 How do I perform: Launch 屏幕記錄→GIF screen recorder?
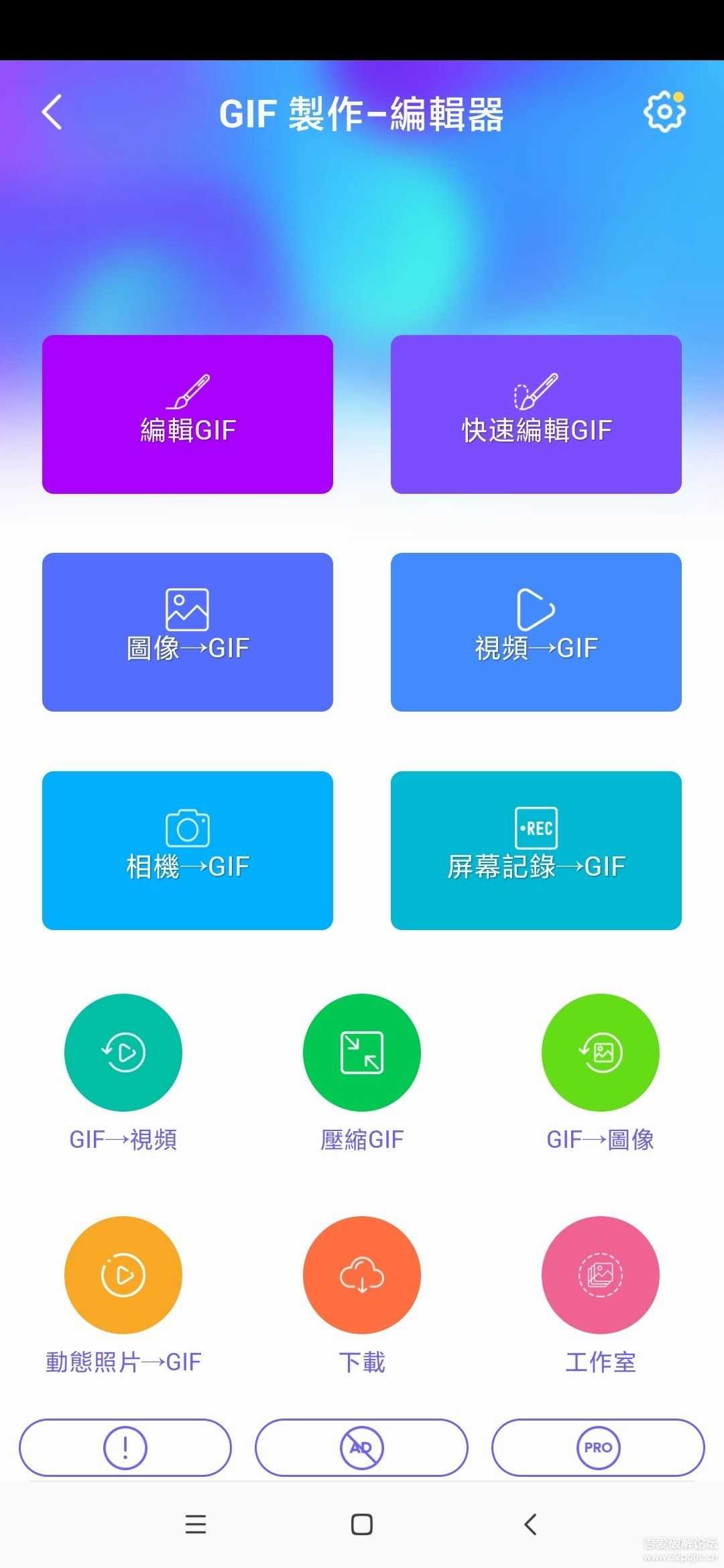click(535, 849)
